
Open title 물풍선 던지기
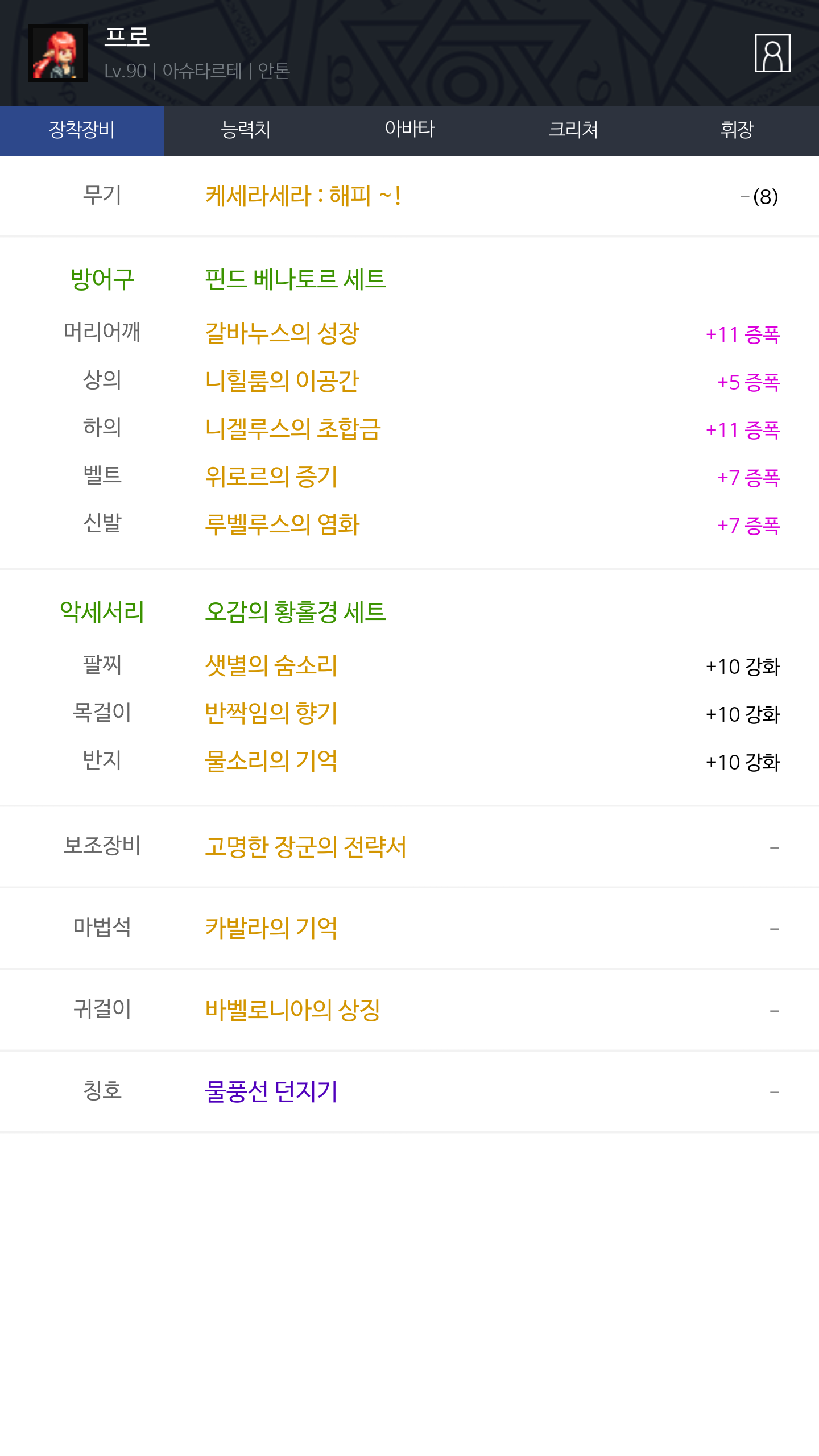(271, 1091)
